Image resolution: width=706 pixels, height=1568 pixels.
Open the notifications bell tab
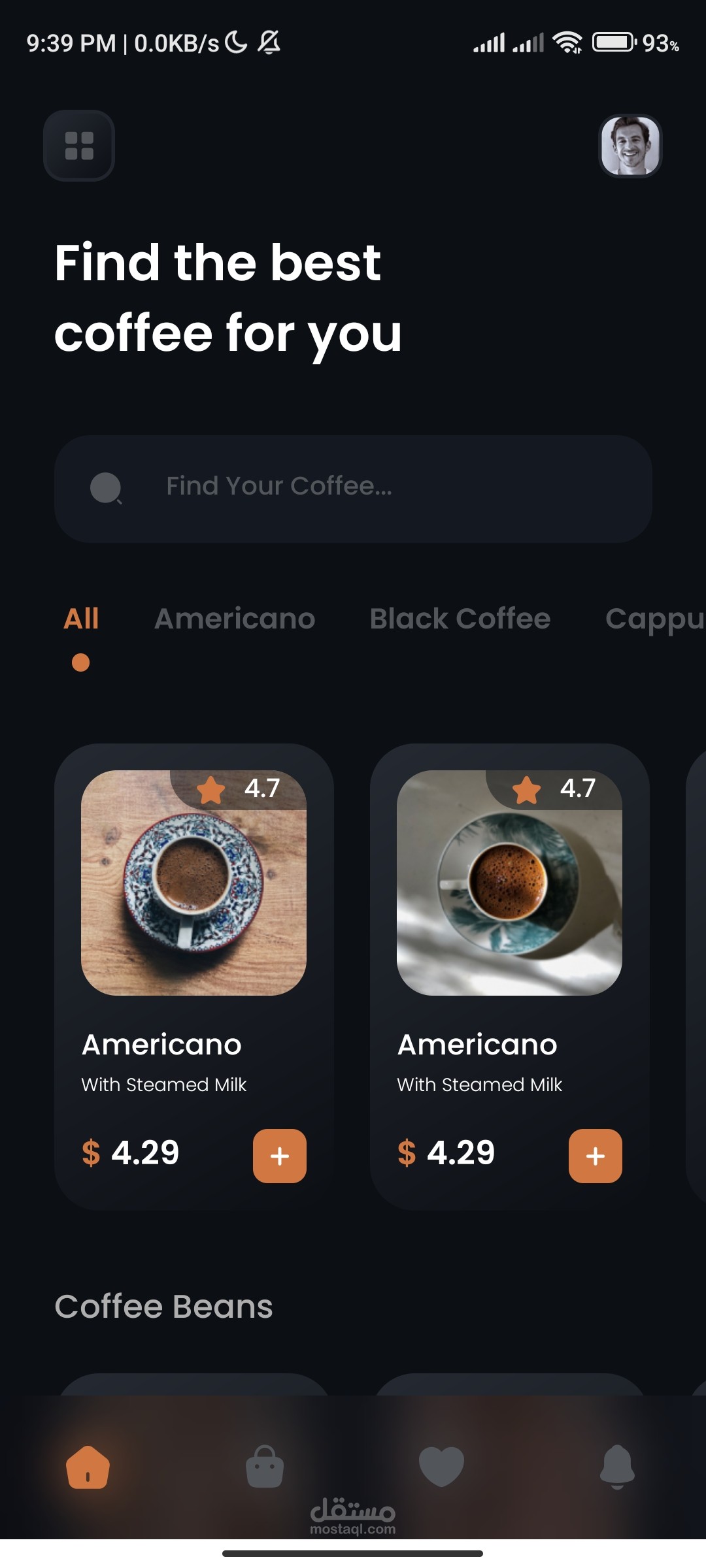[x=617, y=1467]
